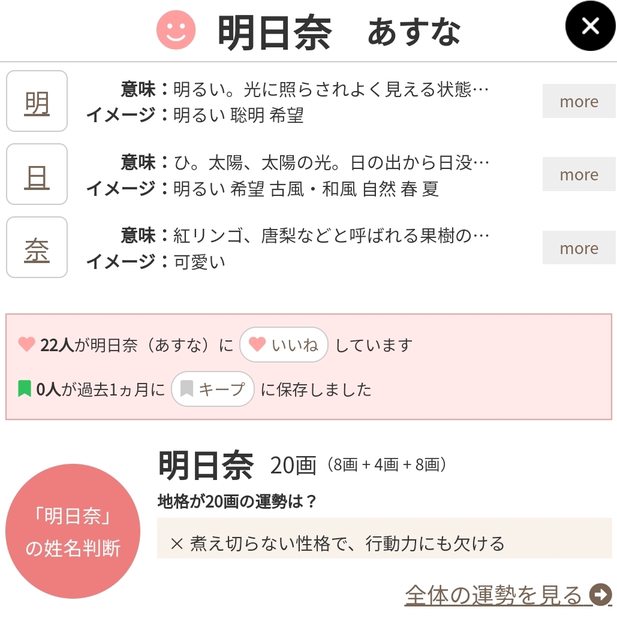This screenshot has height=640, width=617.
Task: Open the kanji 明 details
Action: (37, 101)
